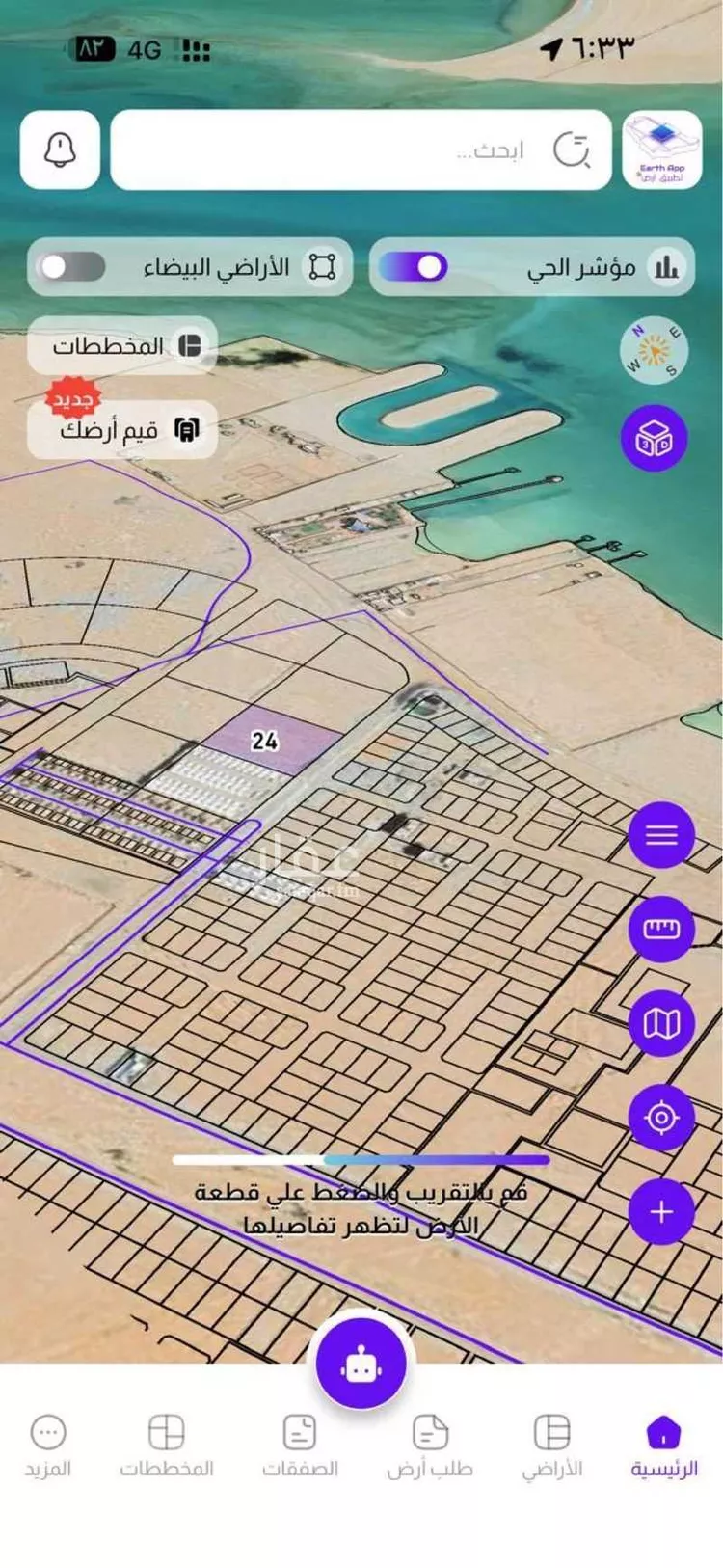Switch the map to 3D view
Viewport: 723px width, 1568px height.
pyautogui.click(x=655, y=440)
